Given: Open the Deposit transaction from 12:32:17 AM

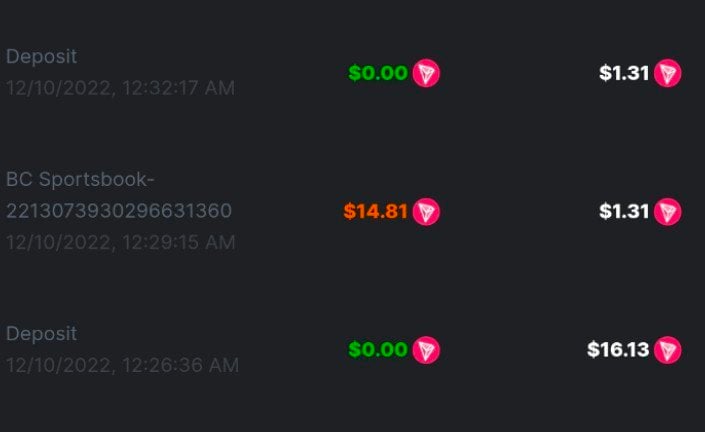Looking at the screenshot, I should click(x=120, y=72).
